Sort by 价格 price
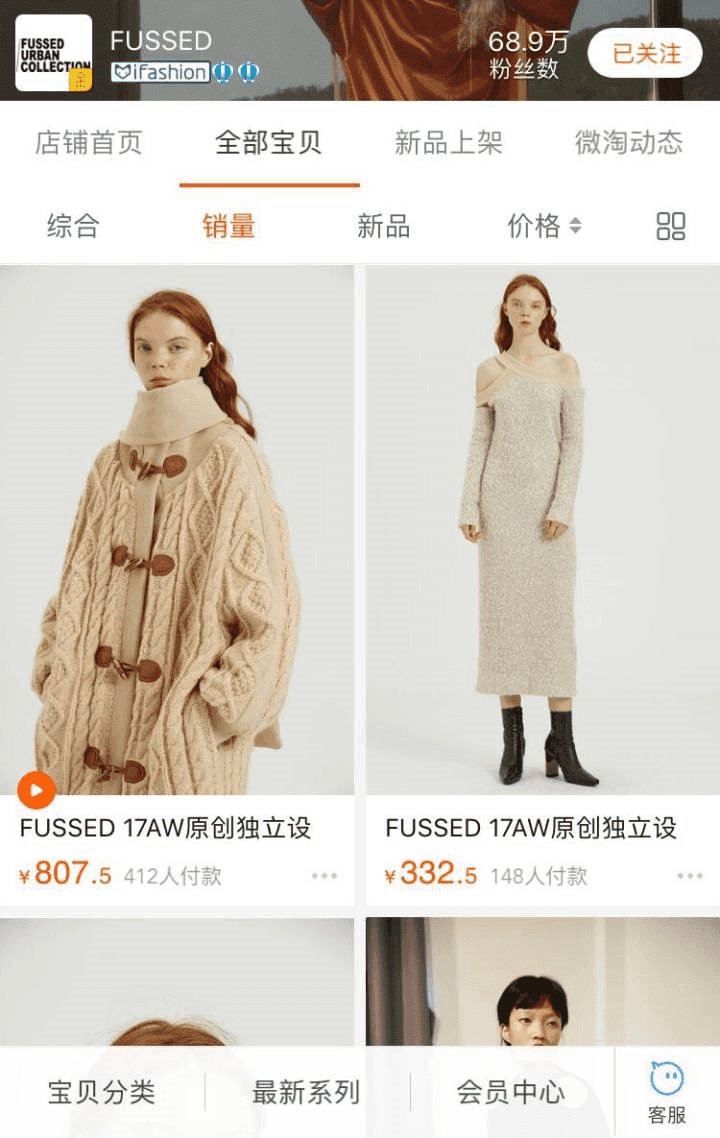720x1138 pixels. click(x=544, y=226)
